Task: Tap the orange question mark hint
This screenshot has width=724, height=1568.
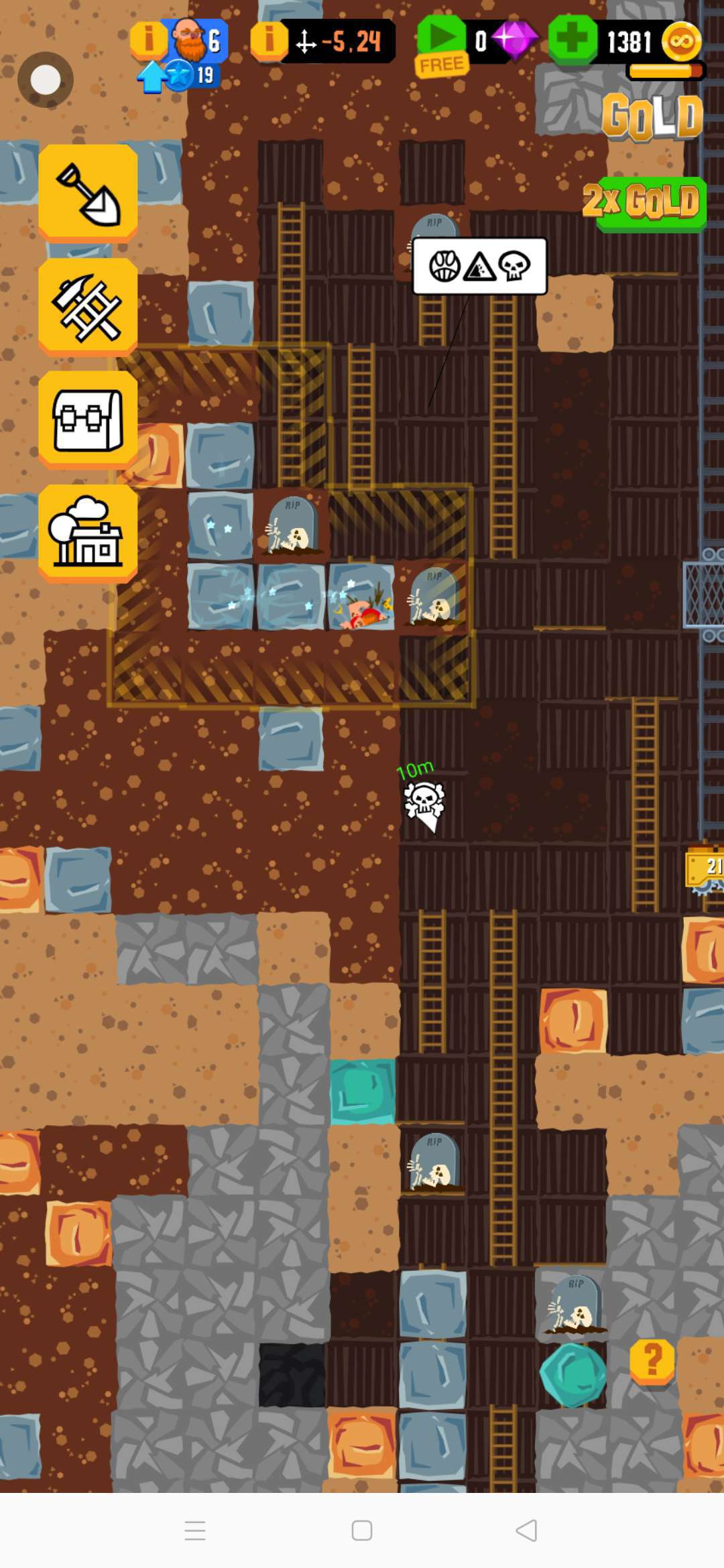Action: [652, 1360]
